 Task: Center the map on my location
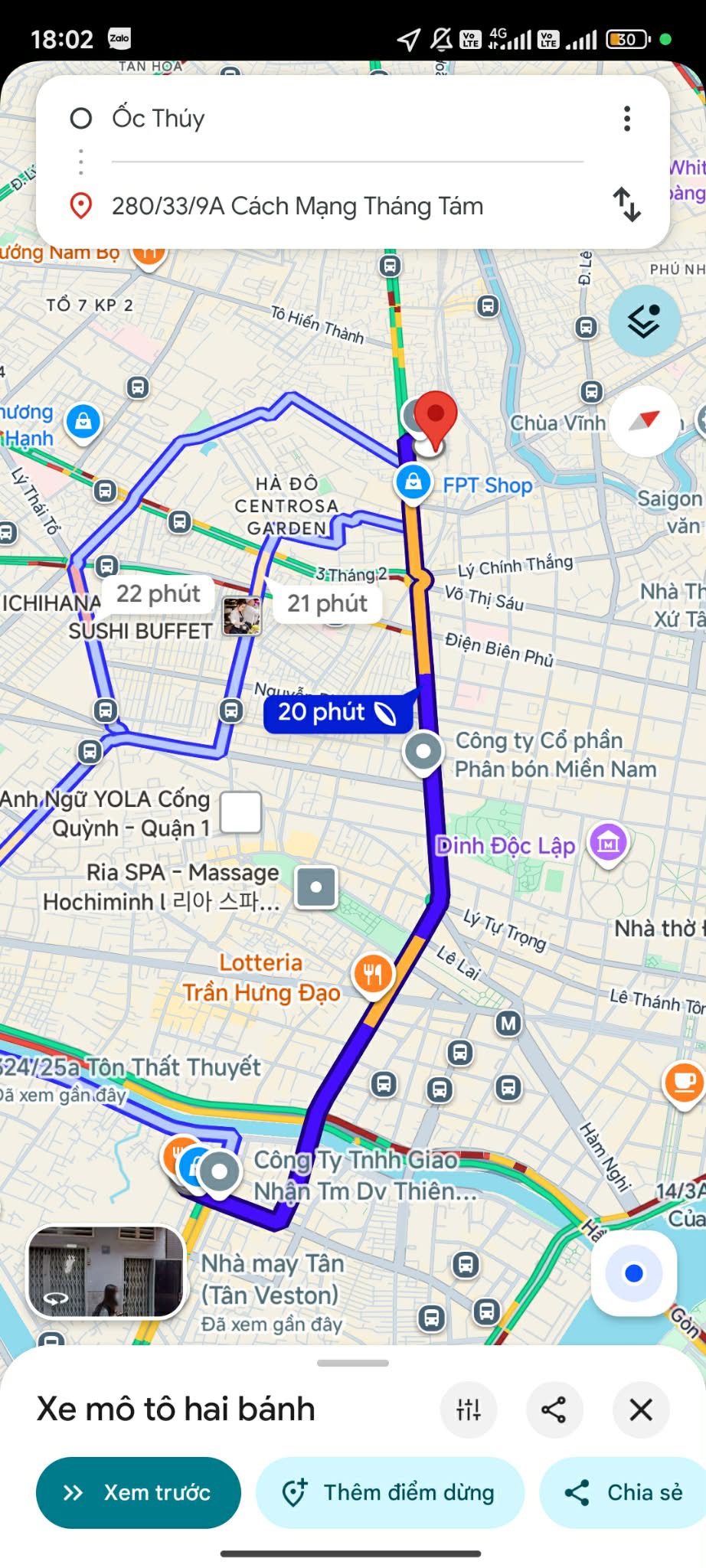(633, 1273)
